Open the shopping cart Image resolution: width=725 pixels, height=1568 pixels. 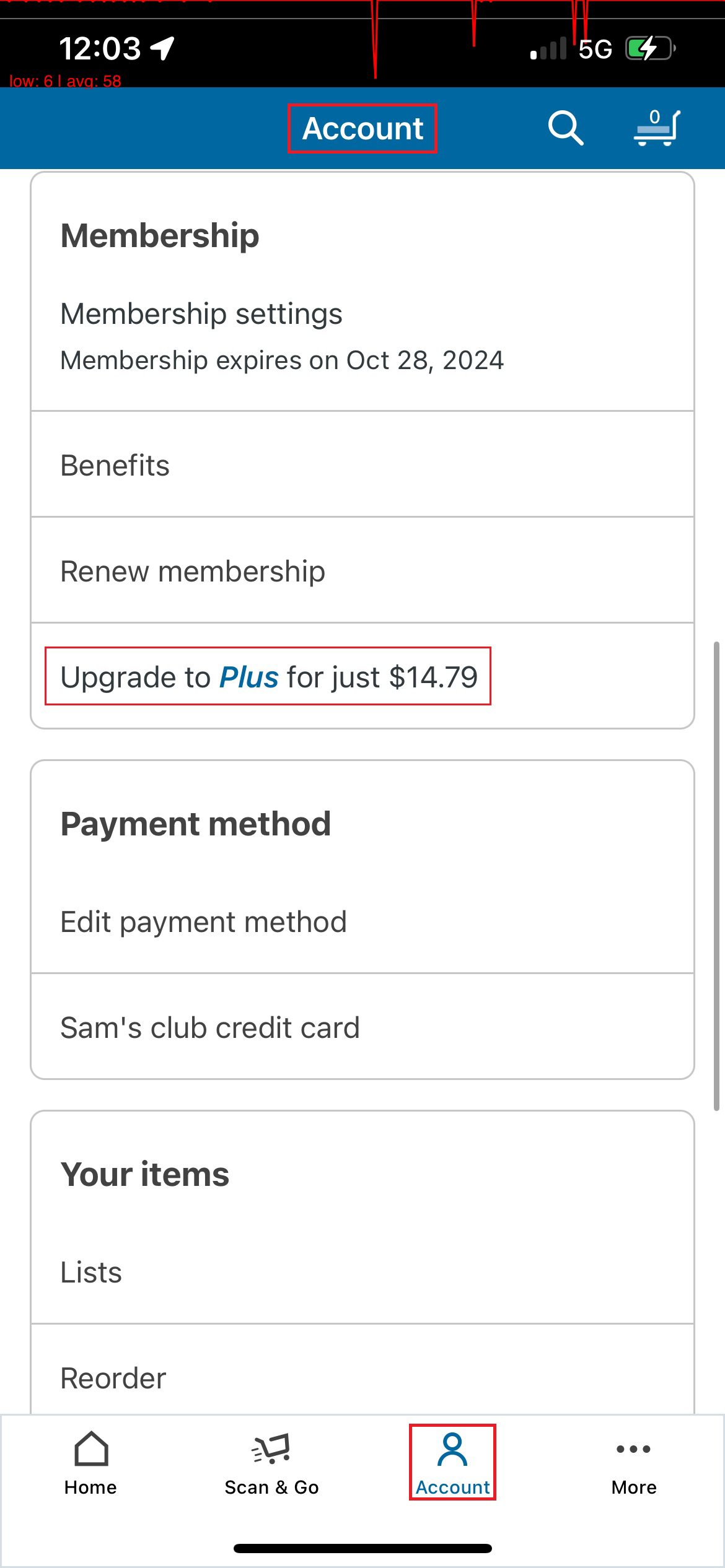coord(657,128)
